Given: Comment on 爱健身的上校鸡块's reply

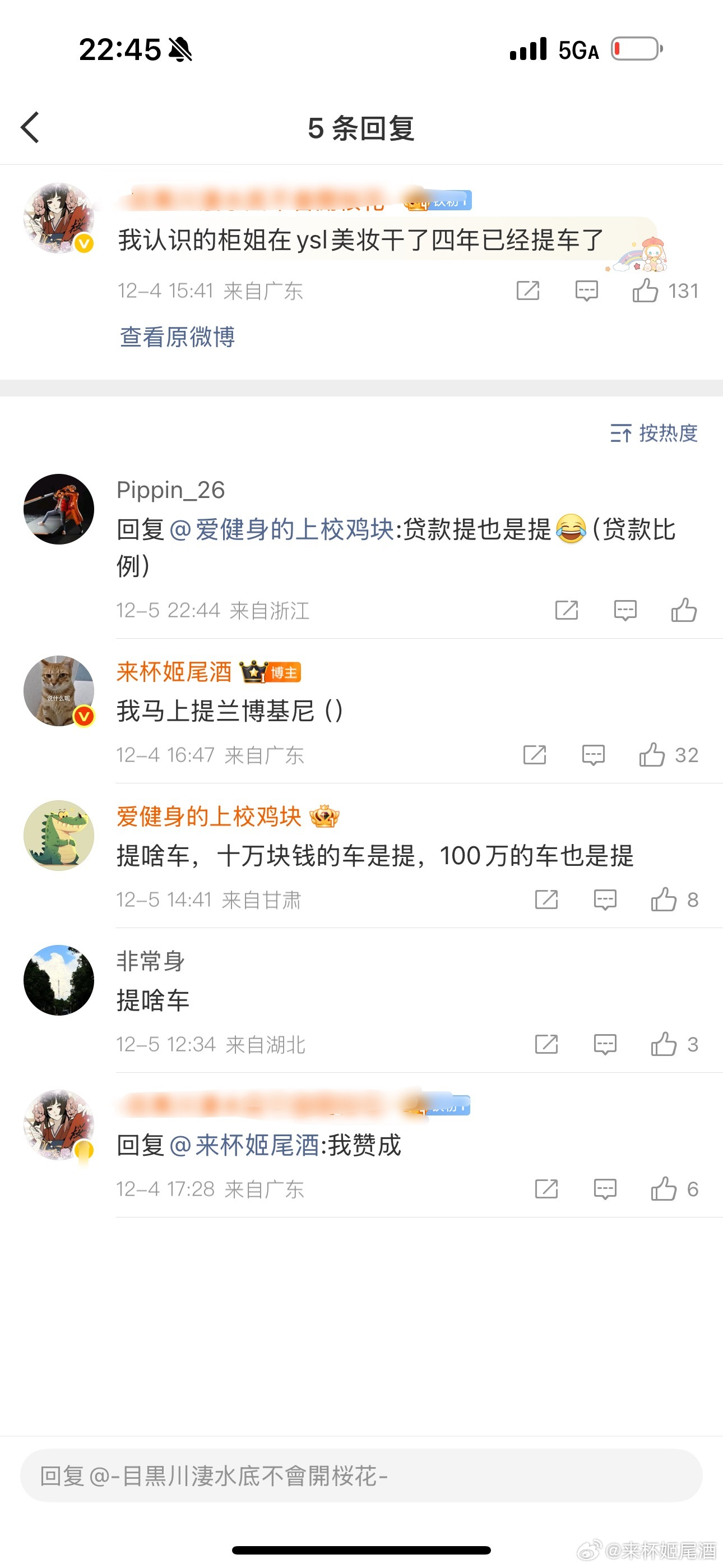Looking at the screenshot, I should click(605, 899).
